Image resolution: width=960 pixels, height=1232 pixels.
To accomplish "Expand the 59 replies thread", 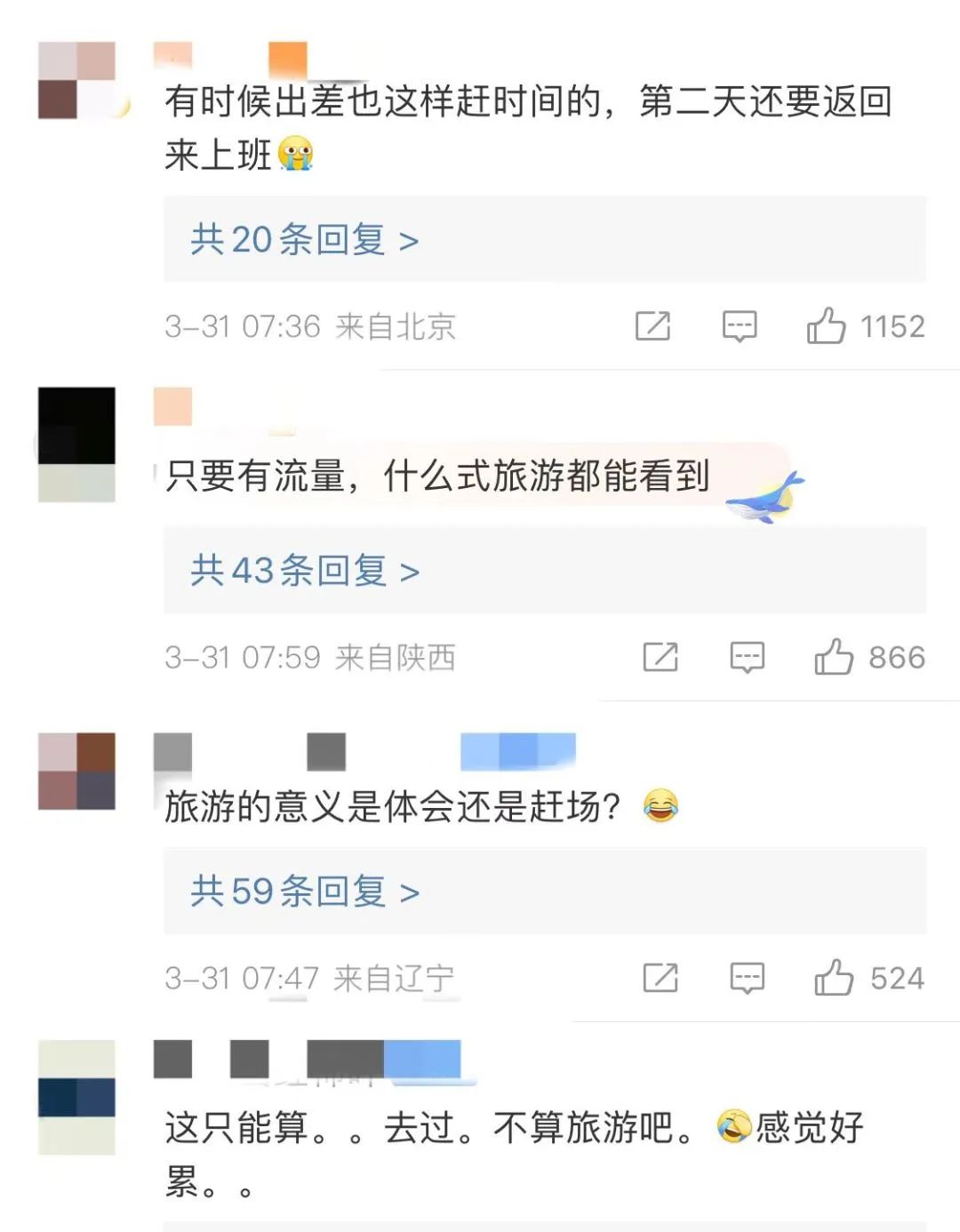I will [304, 892].
